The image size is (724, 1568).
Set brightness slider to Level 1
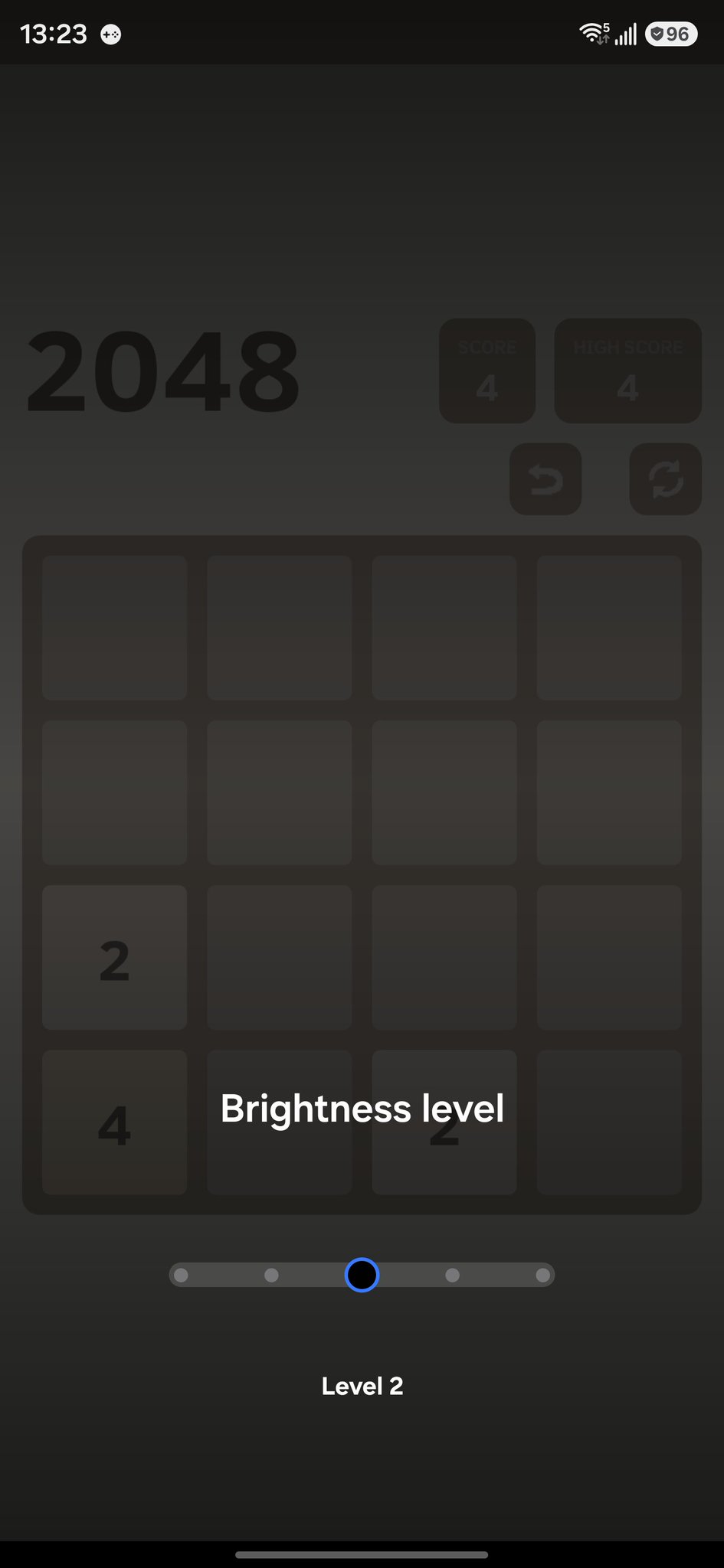pyautogui.click(x=271, y=1275)
